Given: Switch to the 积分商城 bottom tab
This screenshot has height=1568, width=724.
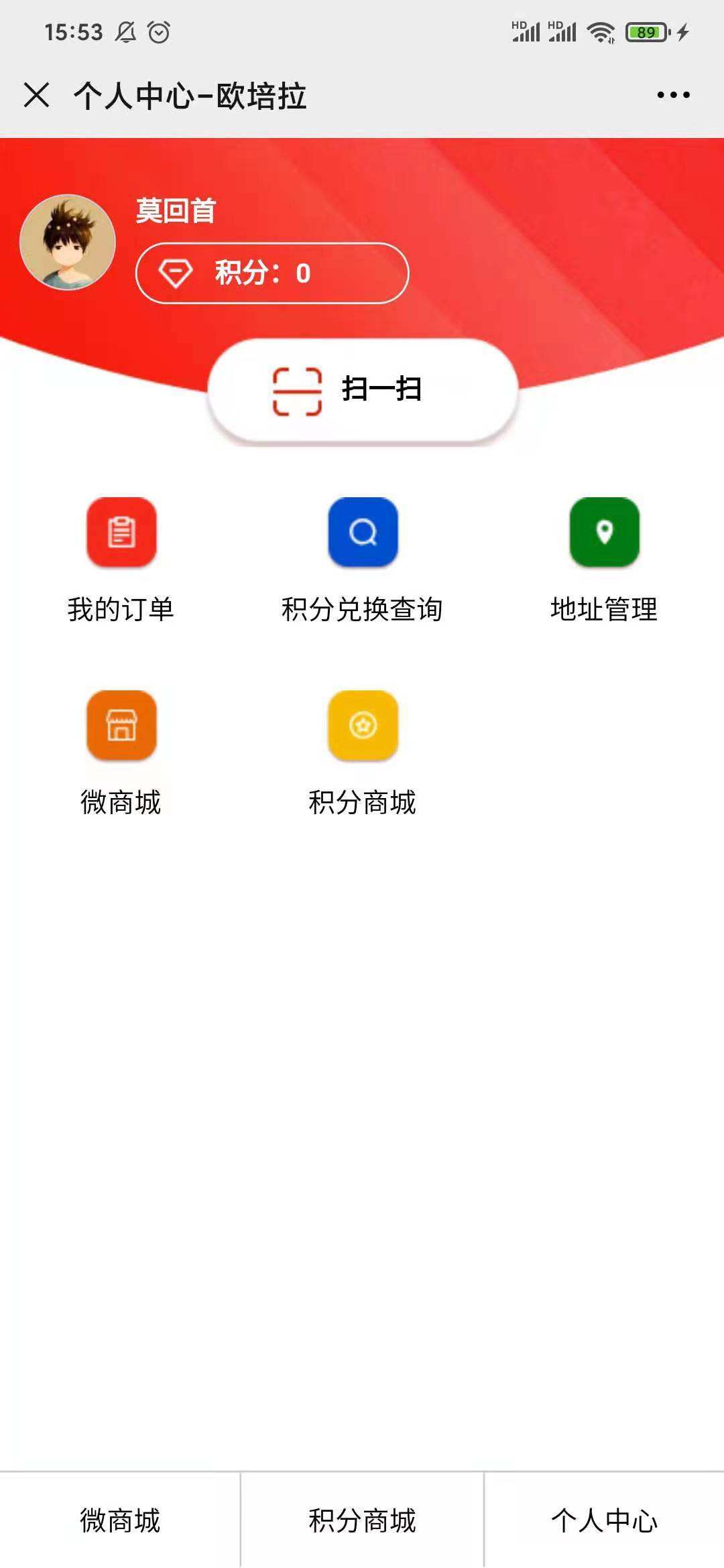Looking at the screenshot, I should 362,1520.
